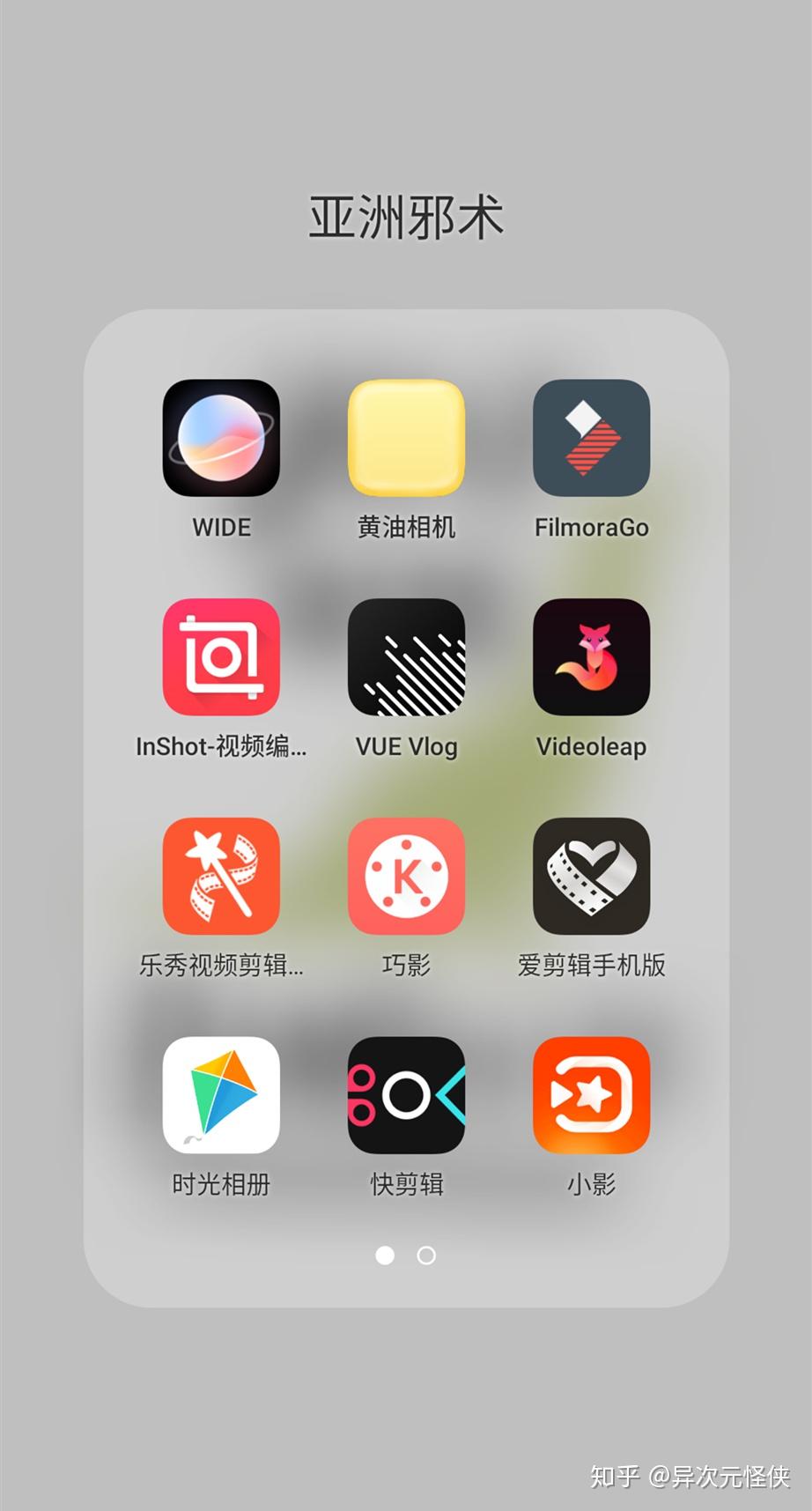Tap the folder title 亚洲邪术
This screenshot has width=812, height=1511.
pyautogui.click(x=406, y=214)
